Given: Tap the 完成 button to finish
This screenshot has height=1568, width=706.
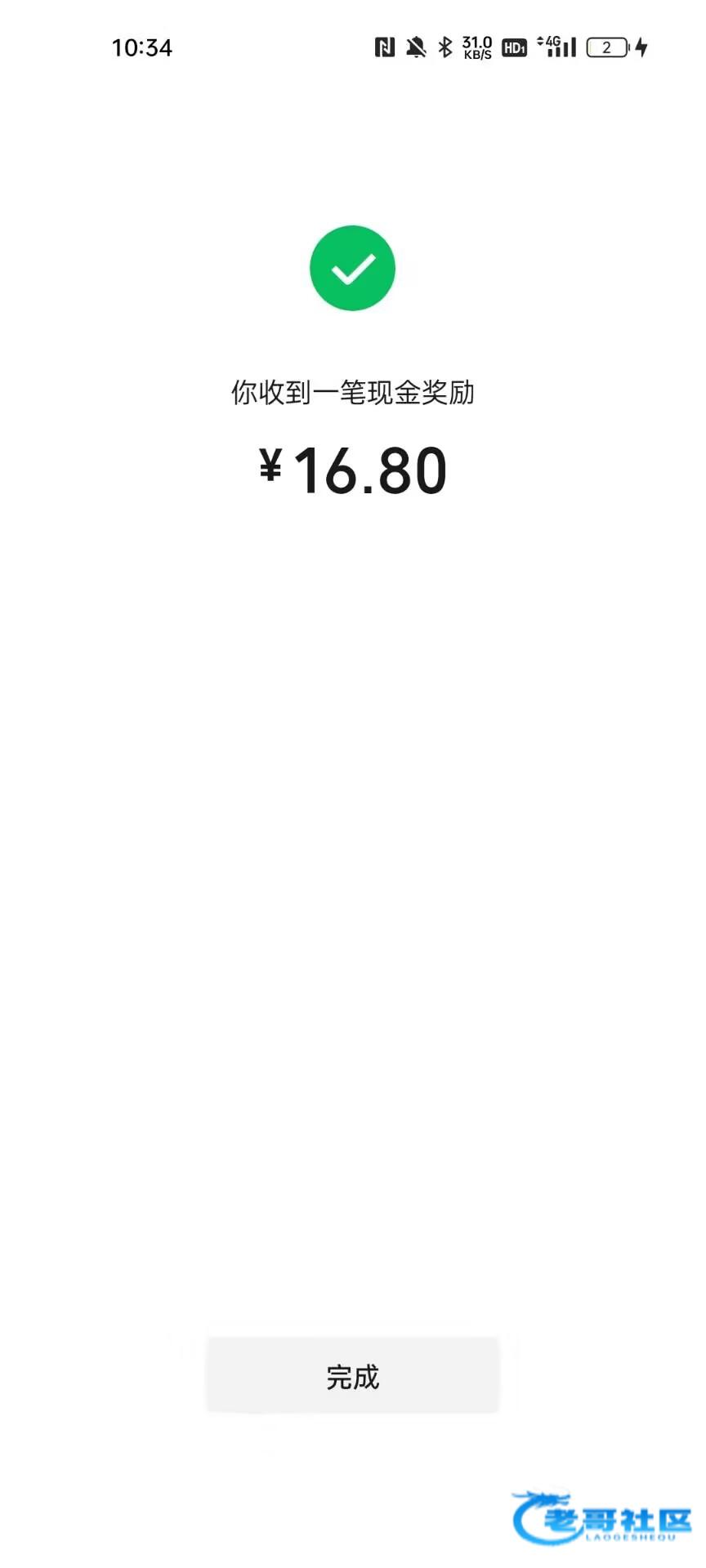Looking at the screenshot, I should (352, 1377).
